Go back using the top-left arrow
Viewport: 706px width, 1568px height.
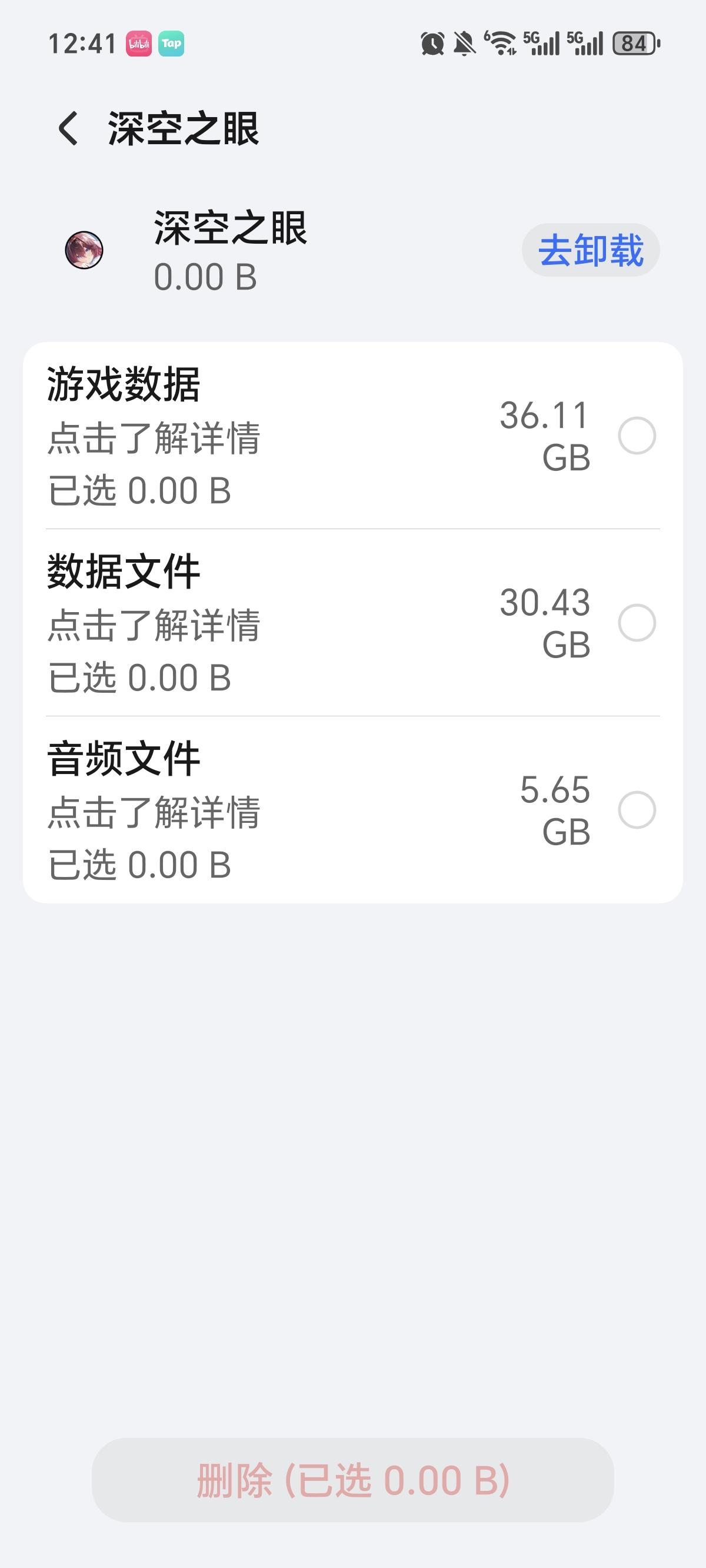coord(68,128)
